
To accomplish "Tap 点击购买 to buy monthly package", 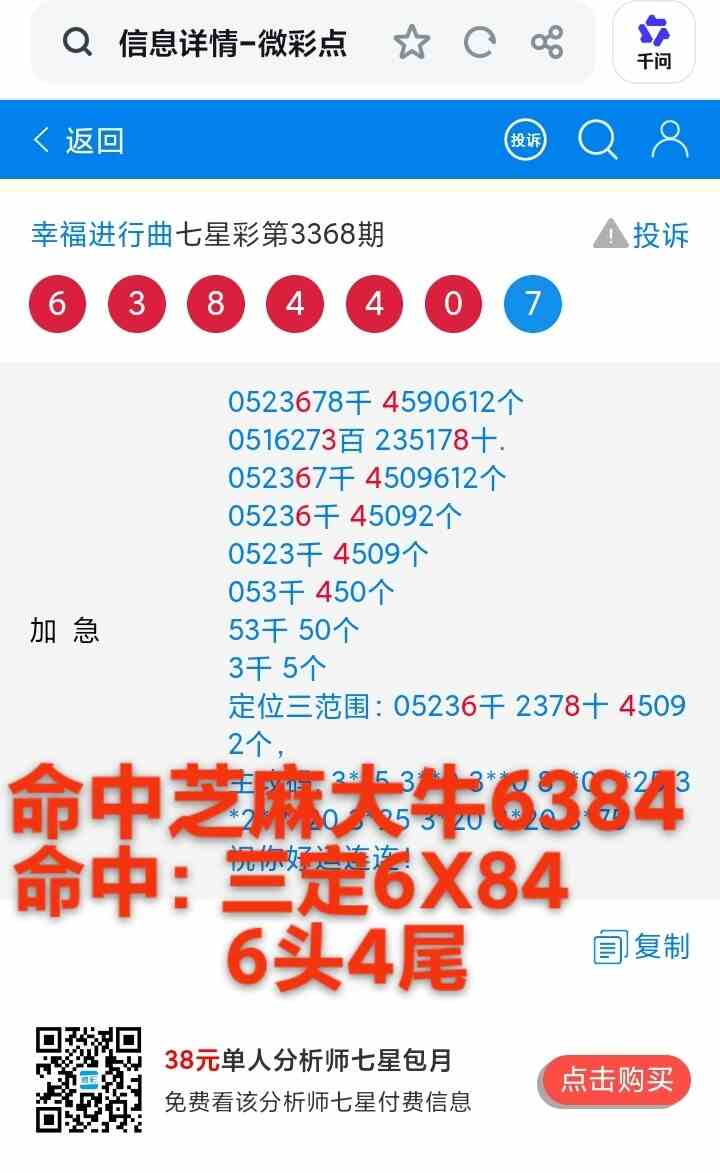I will (x=616, y=1079).
